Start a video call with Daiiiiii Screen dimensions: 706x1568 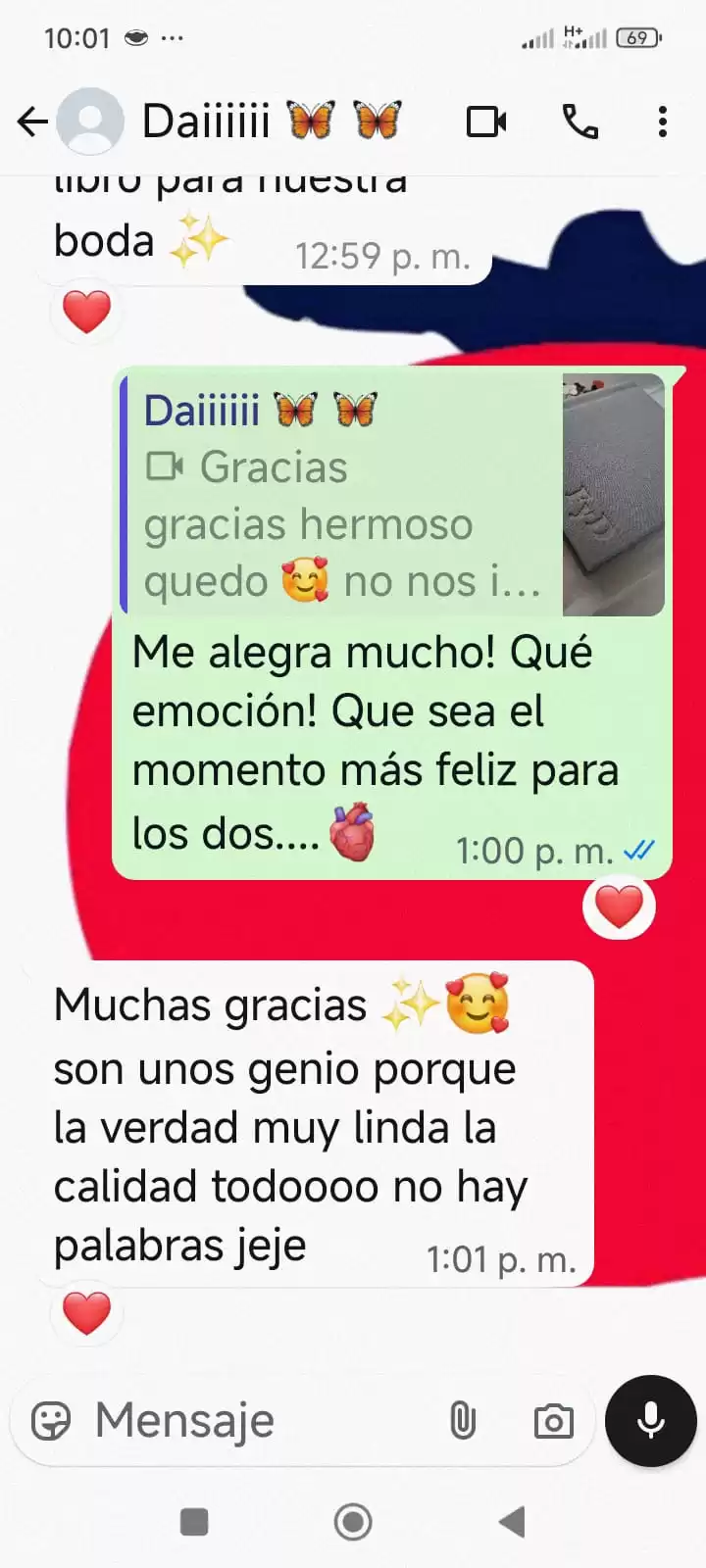pyautogui.click(x=485, y=120)
